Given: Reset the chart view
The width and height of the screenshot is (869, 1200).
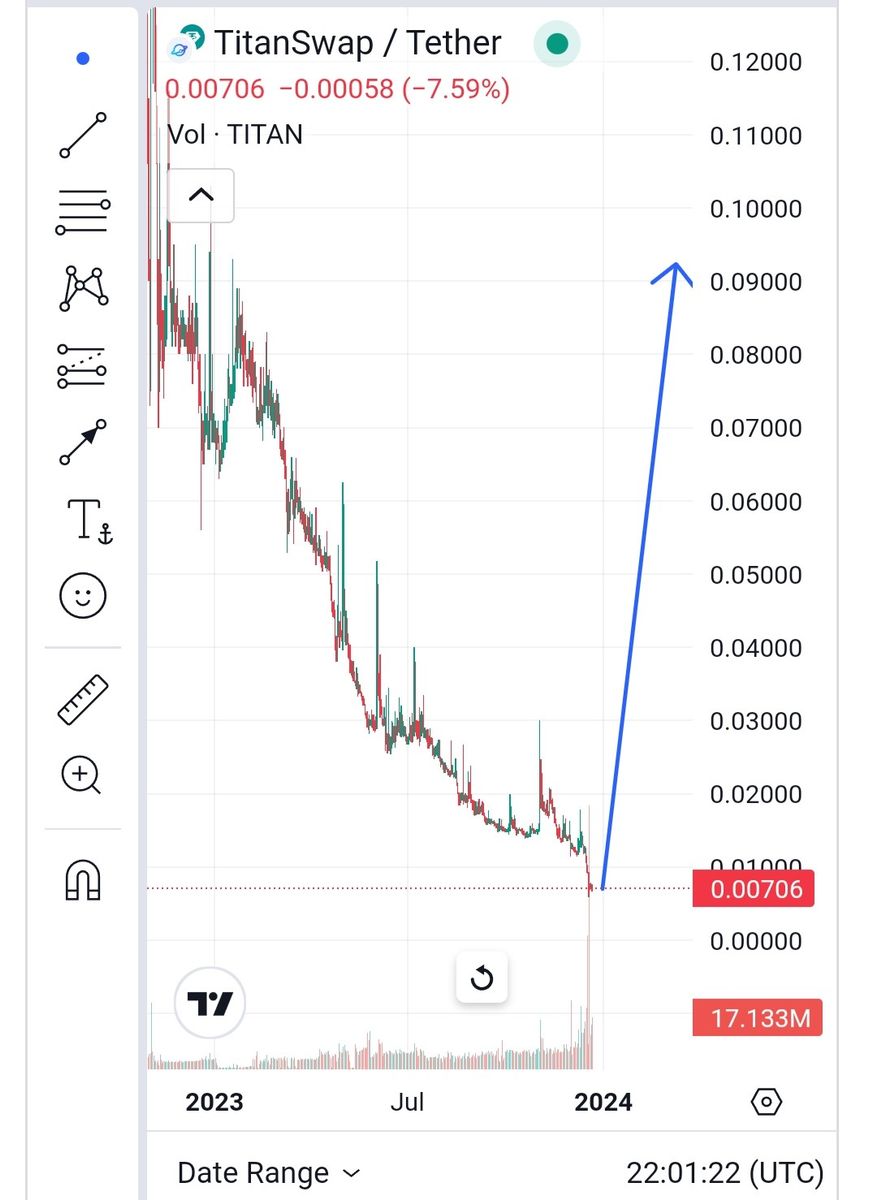Looking at the screenshot, I should click(482, 977).
